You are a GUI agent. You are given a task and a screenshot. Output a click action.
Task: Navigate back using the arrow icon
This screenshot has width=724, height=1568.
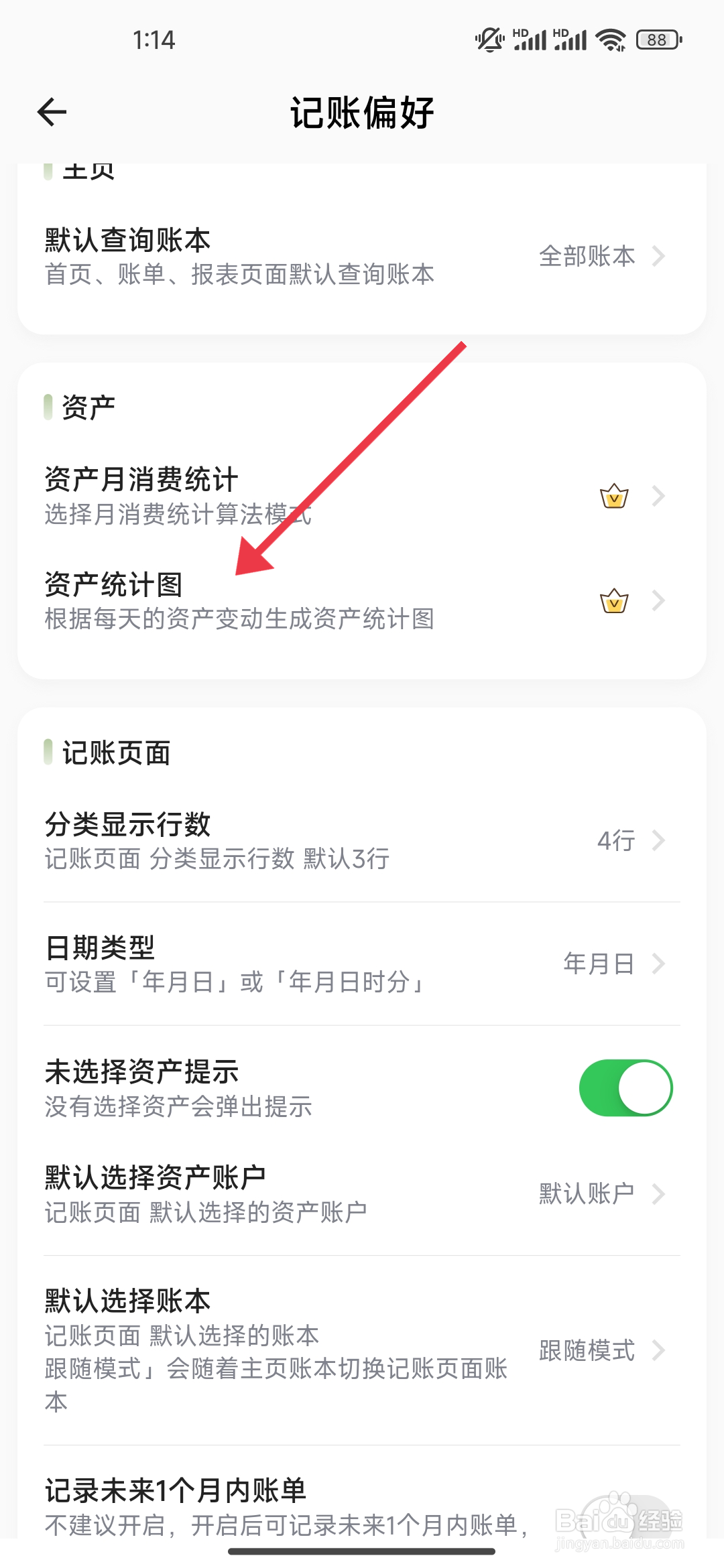[50, 112]
